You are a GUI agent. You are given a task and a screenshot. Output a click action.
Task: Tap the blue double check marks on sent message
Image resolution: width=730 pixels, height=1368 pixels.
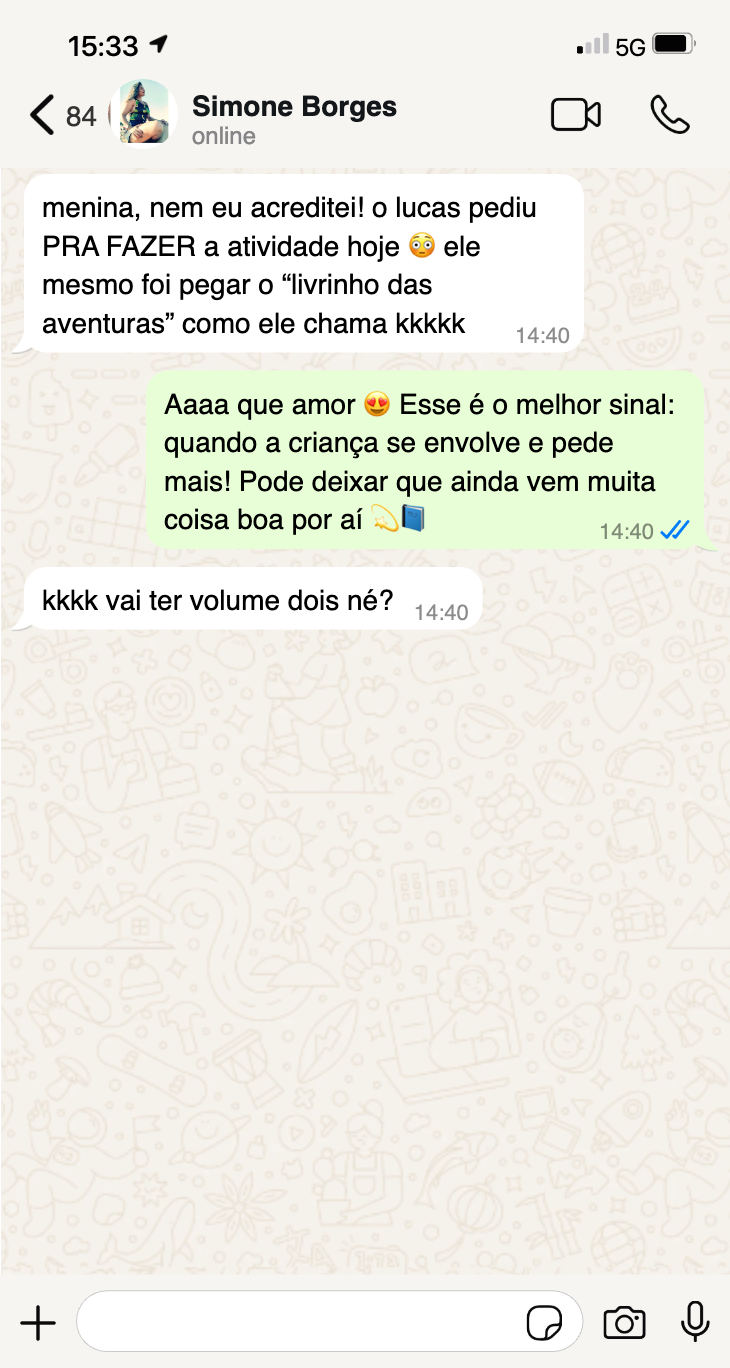[676, 531]
